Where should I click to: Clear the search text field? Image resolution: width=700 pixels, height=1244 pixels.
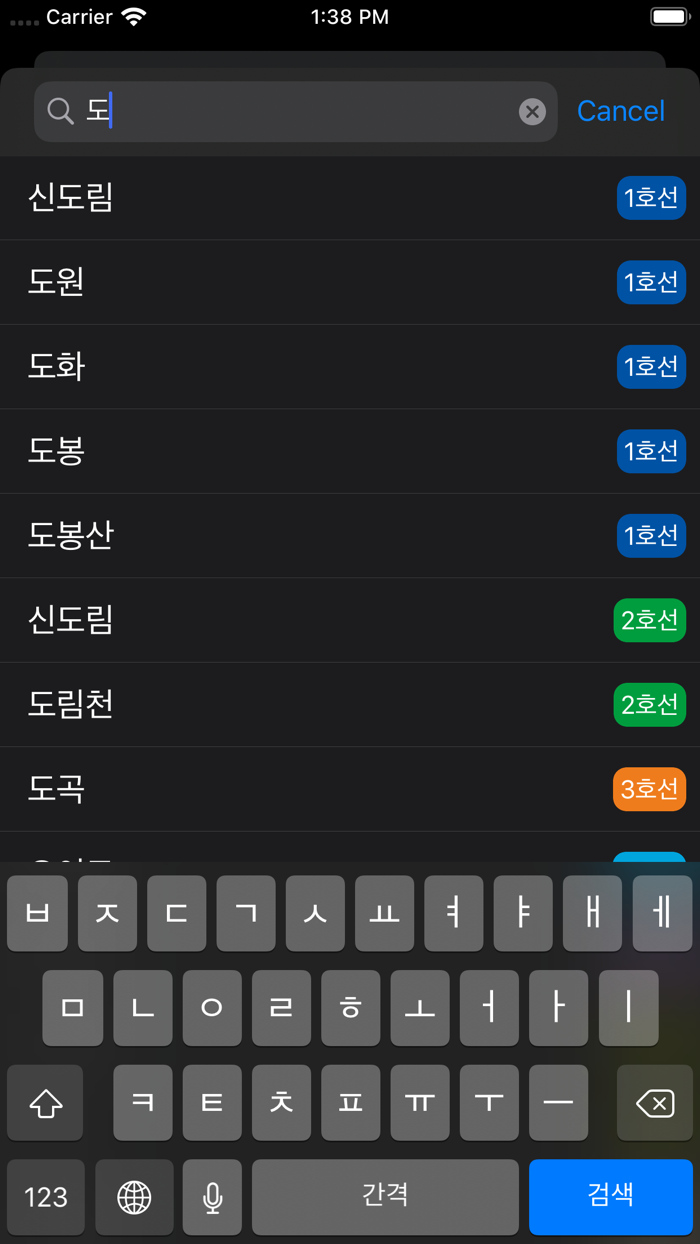click(x=532, y=112)
